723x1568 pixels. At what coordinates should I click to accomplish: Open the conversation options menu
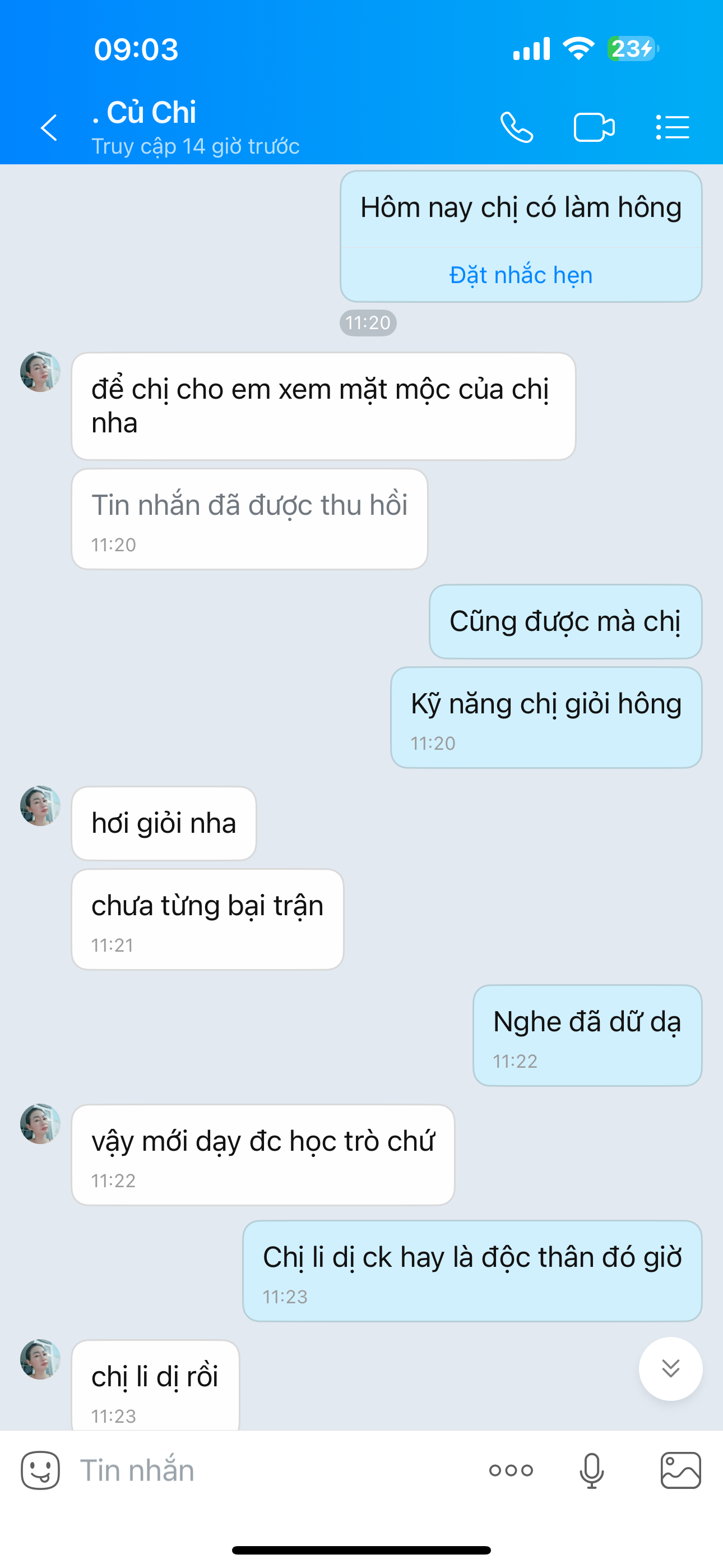[673, 128]
